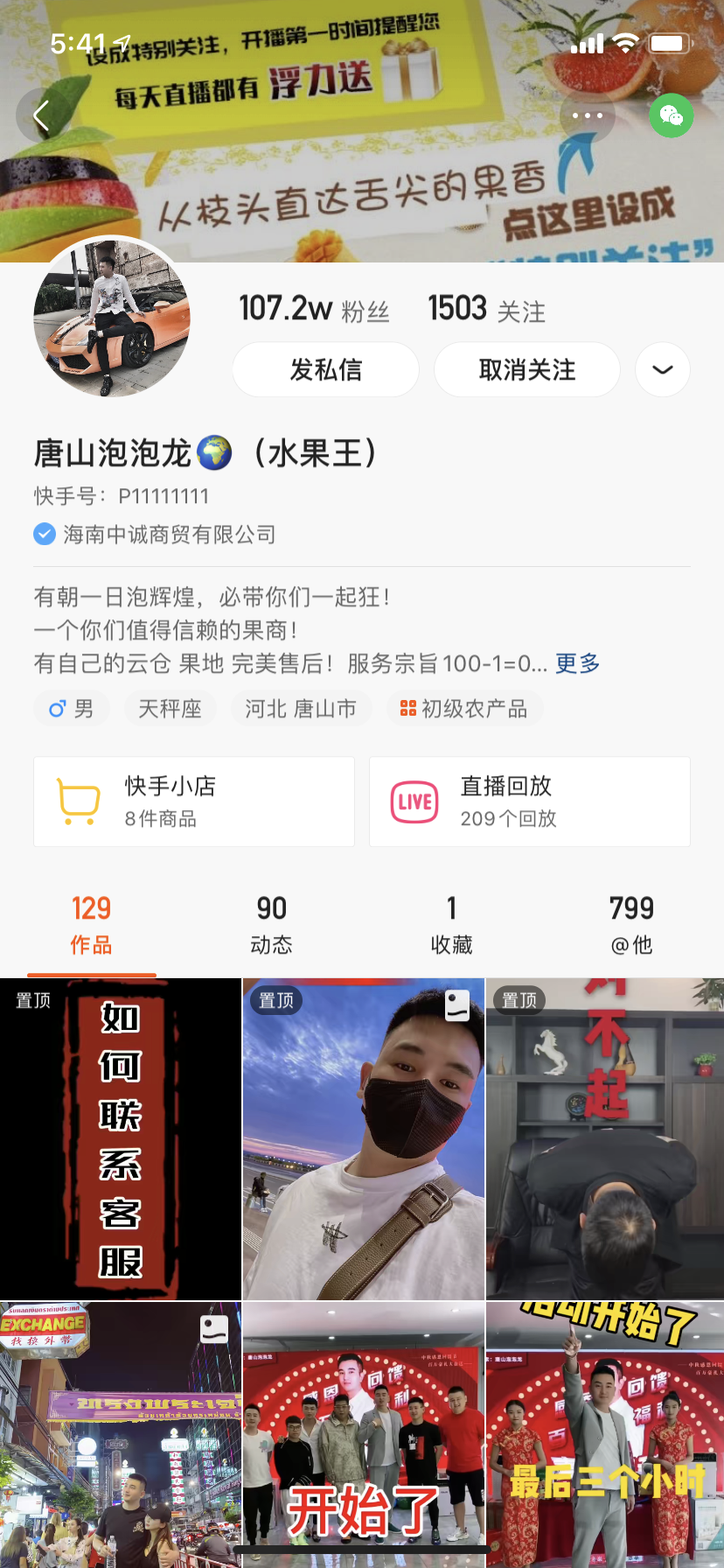Tap the 初级农产品 grid icon
This screenshot has height=1568, width=724.
pos(407,708)
